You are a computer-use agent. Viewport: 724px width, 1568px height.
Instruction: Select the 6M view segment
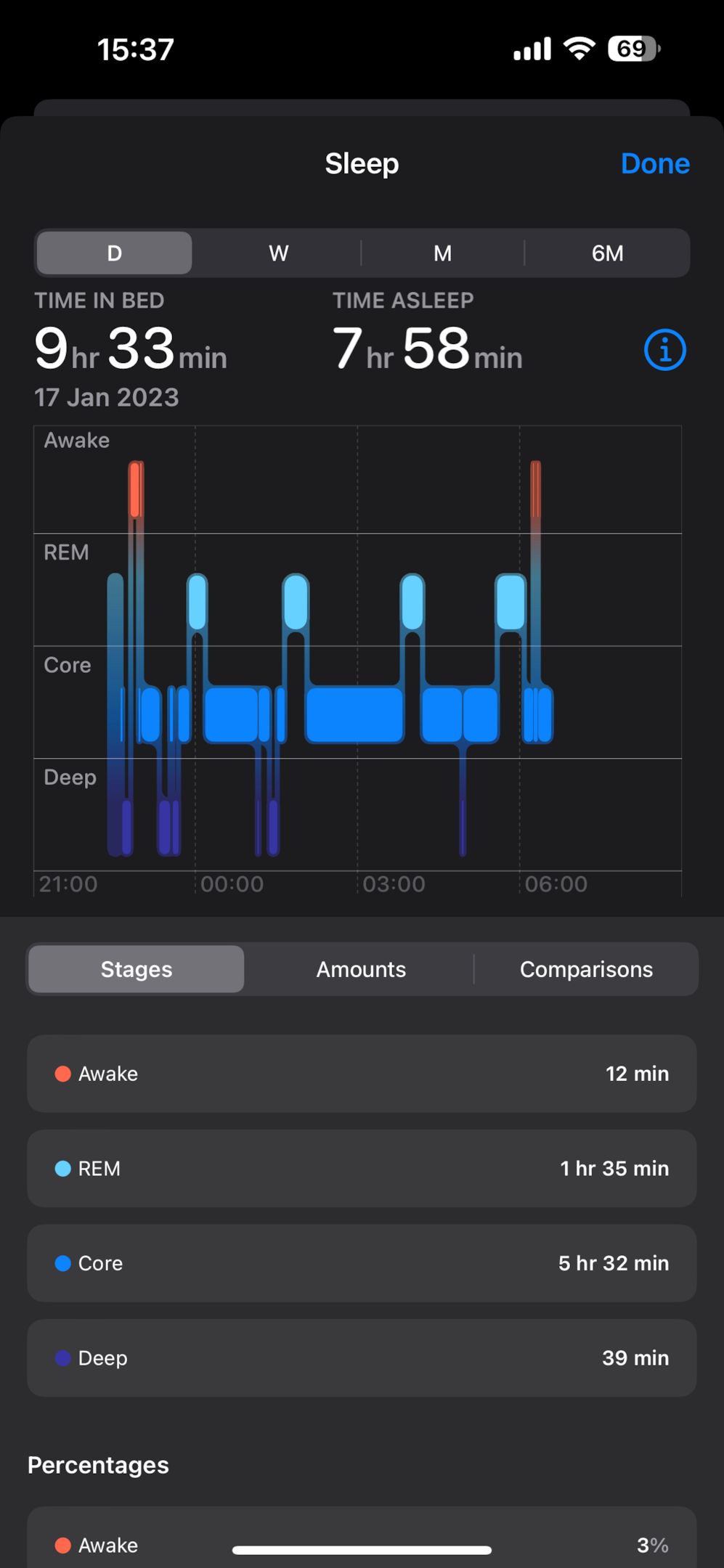click(x=607, y=253)
